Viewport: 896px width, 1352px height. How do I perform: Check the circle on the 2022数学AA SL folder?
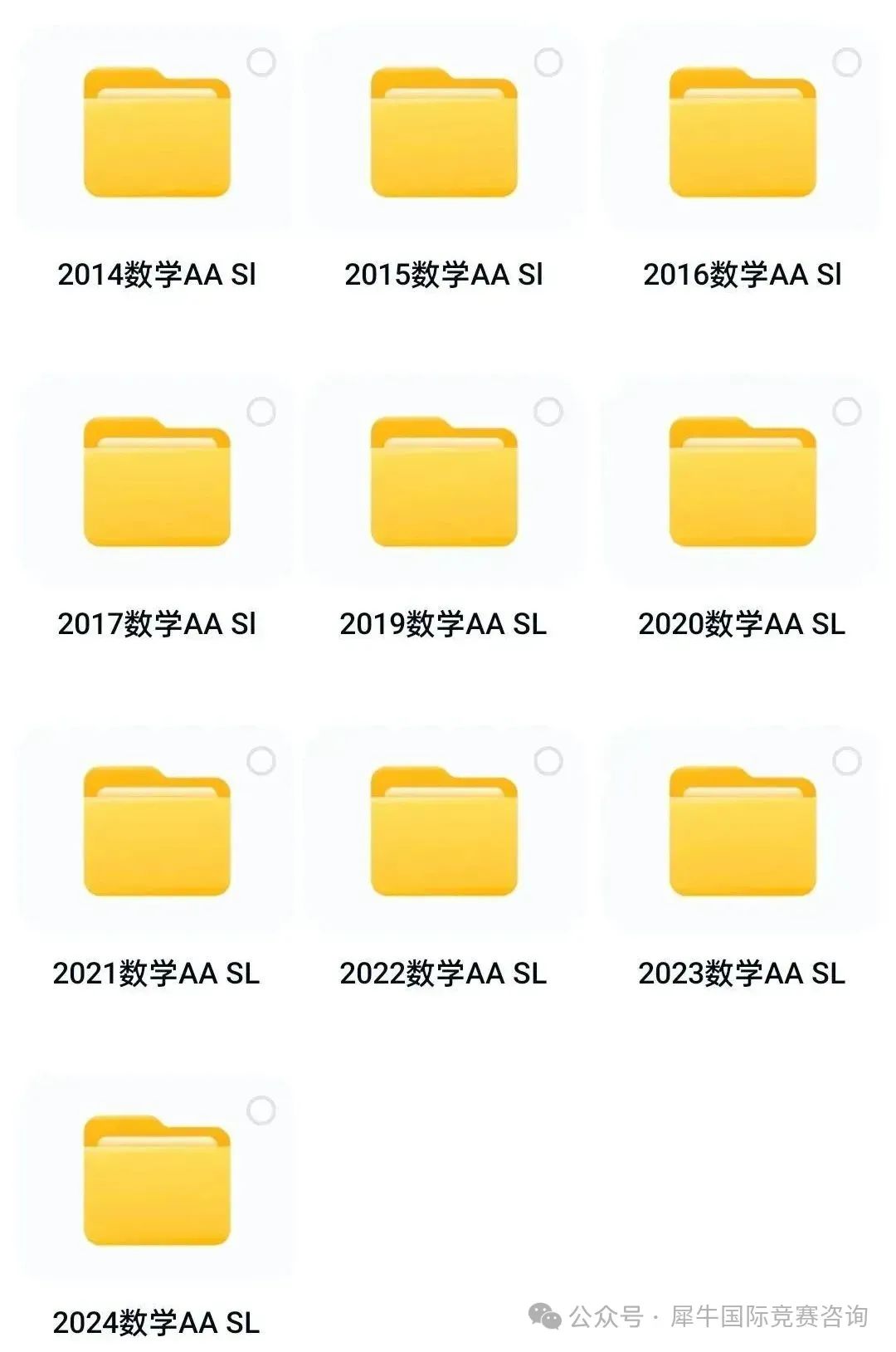548,761
